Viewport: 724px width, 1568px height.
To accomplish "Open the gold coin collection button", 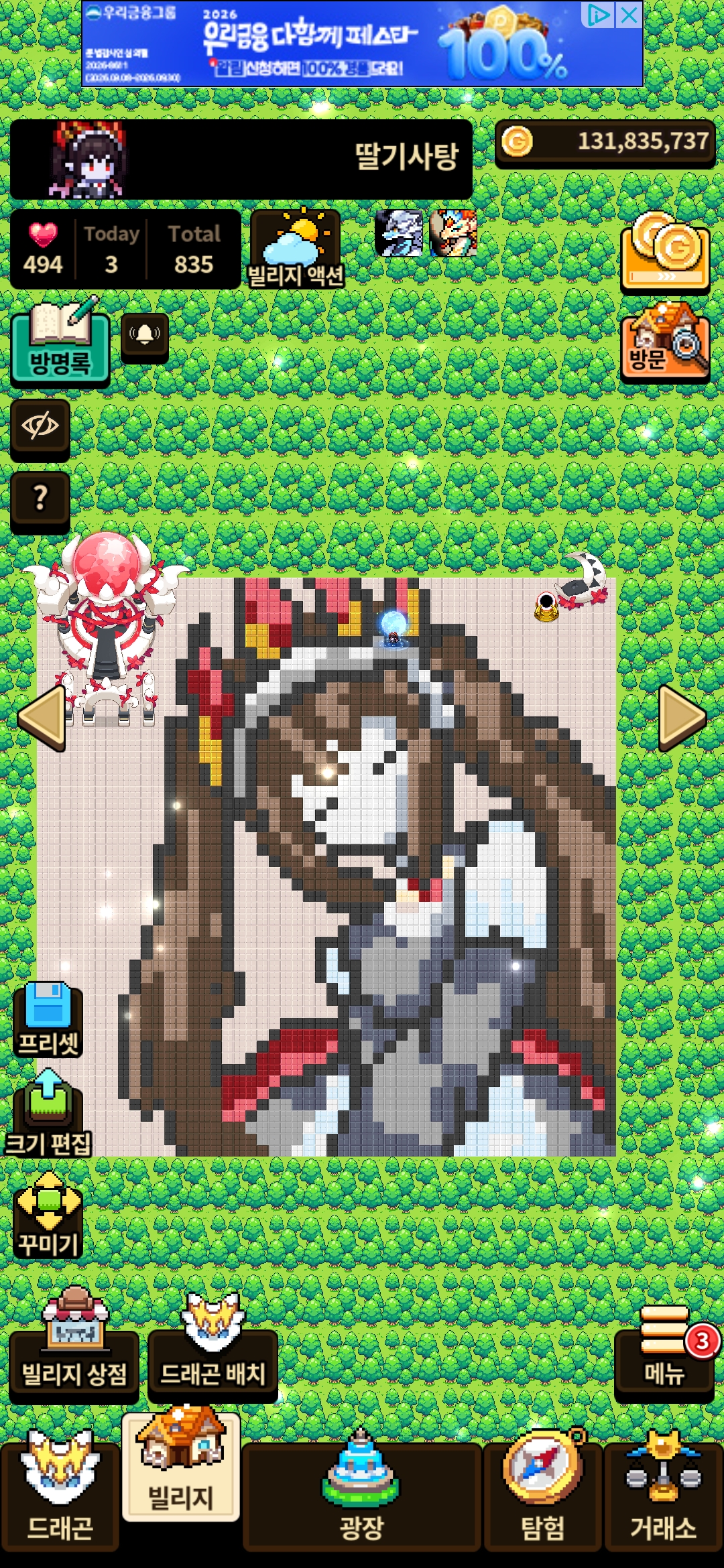I will [x=665, y=253].
